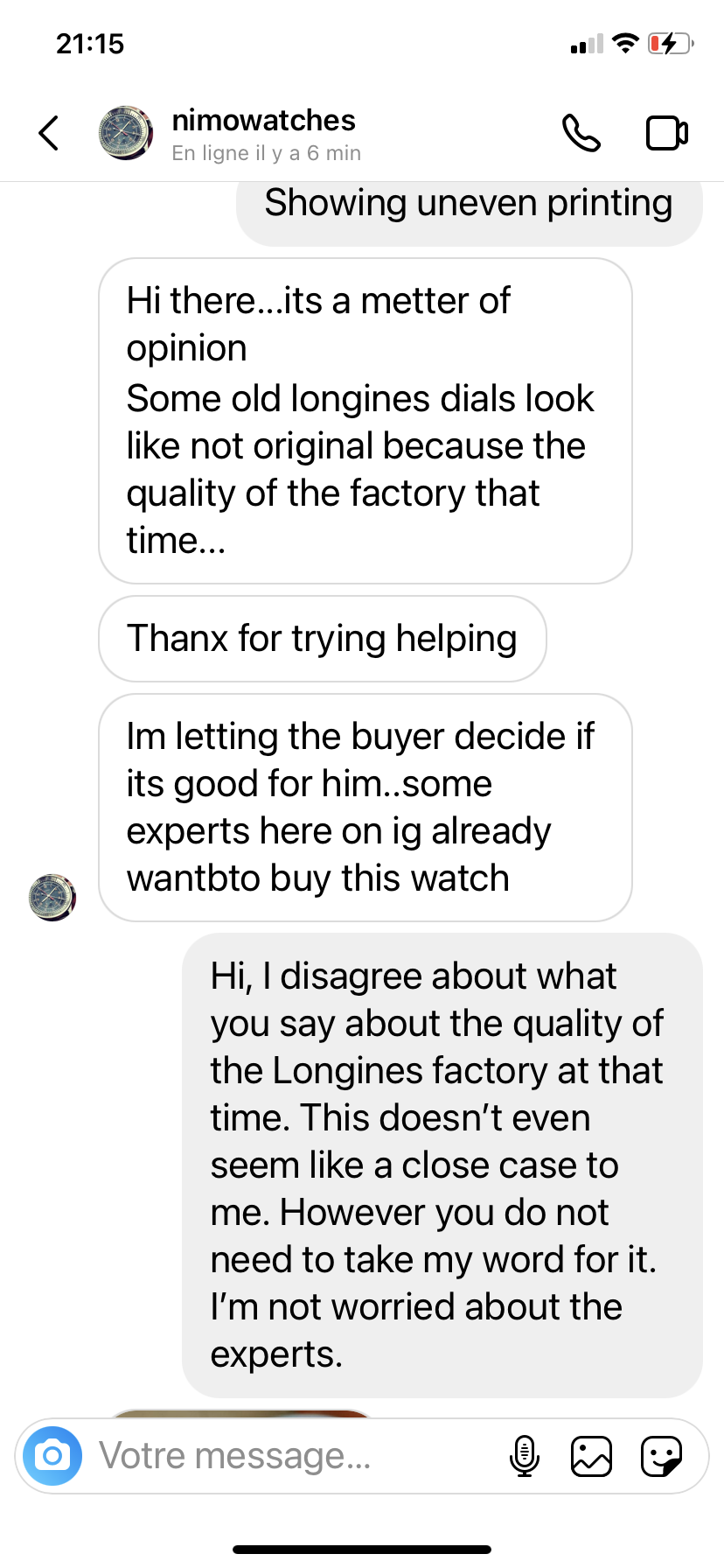Choose a photo from the gallery
Image resolution: width=724 pixels, height=1568 pixels.
[x=591, y=1456]
